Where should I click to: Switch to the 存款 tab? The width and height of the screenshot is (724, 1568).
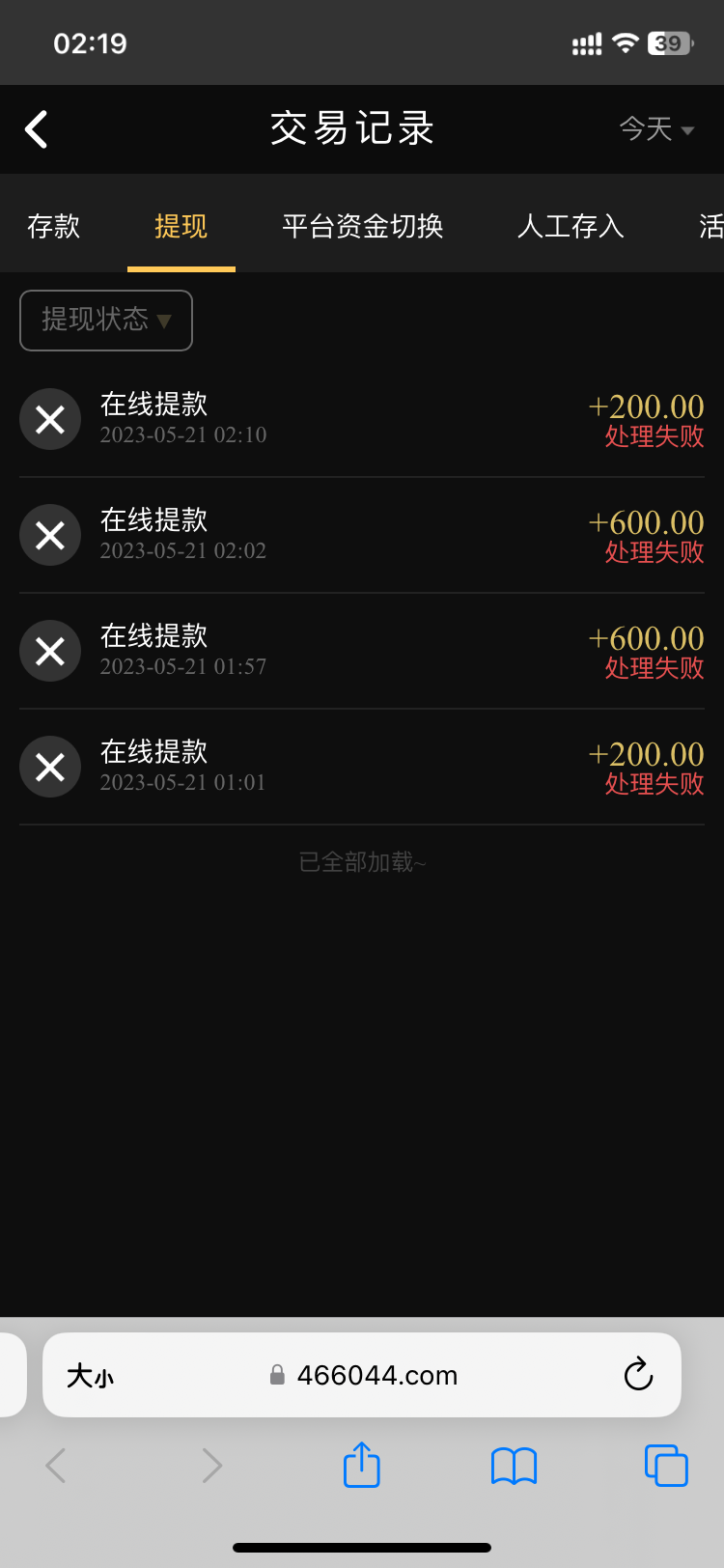point(54,226)
